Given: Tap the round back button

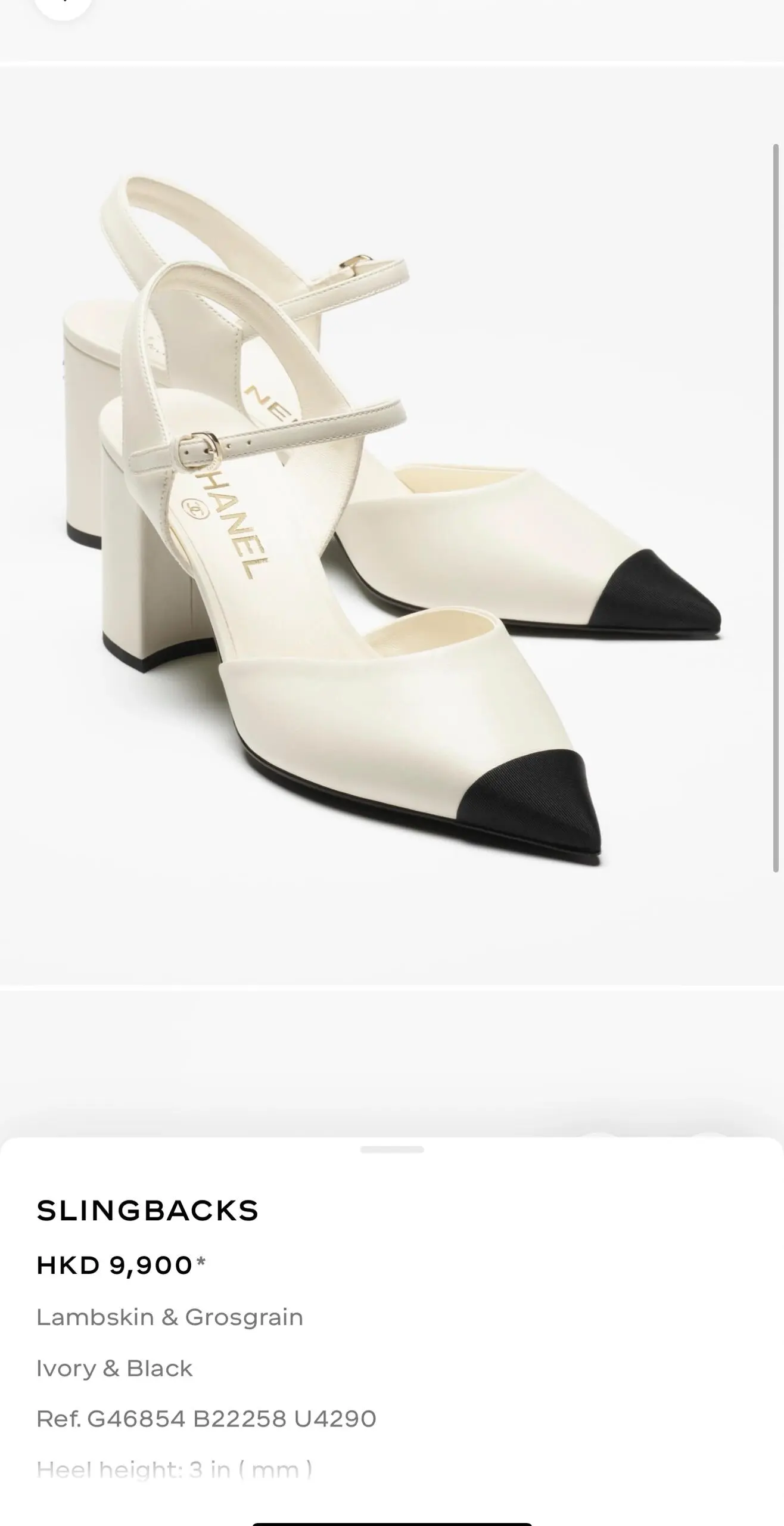Looking at the screenshot, I should point(63,5).
